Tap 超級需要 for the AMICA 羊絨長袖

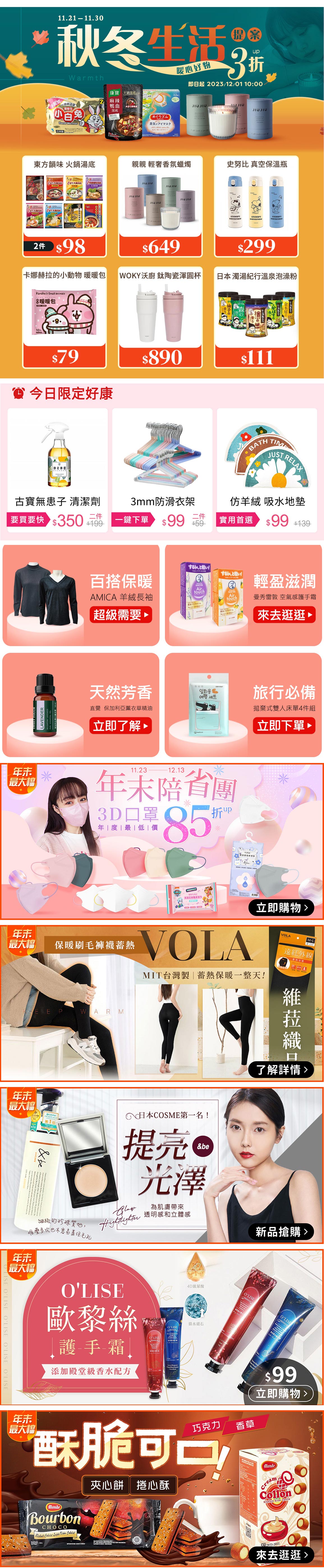(121, 615)
